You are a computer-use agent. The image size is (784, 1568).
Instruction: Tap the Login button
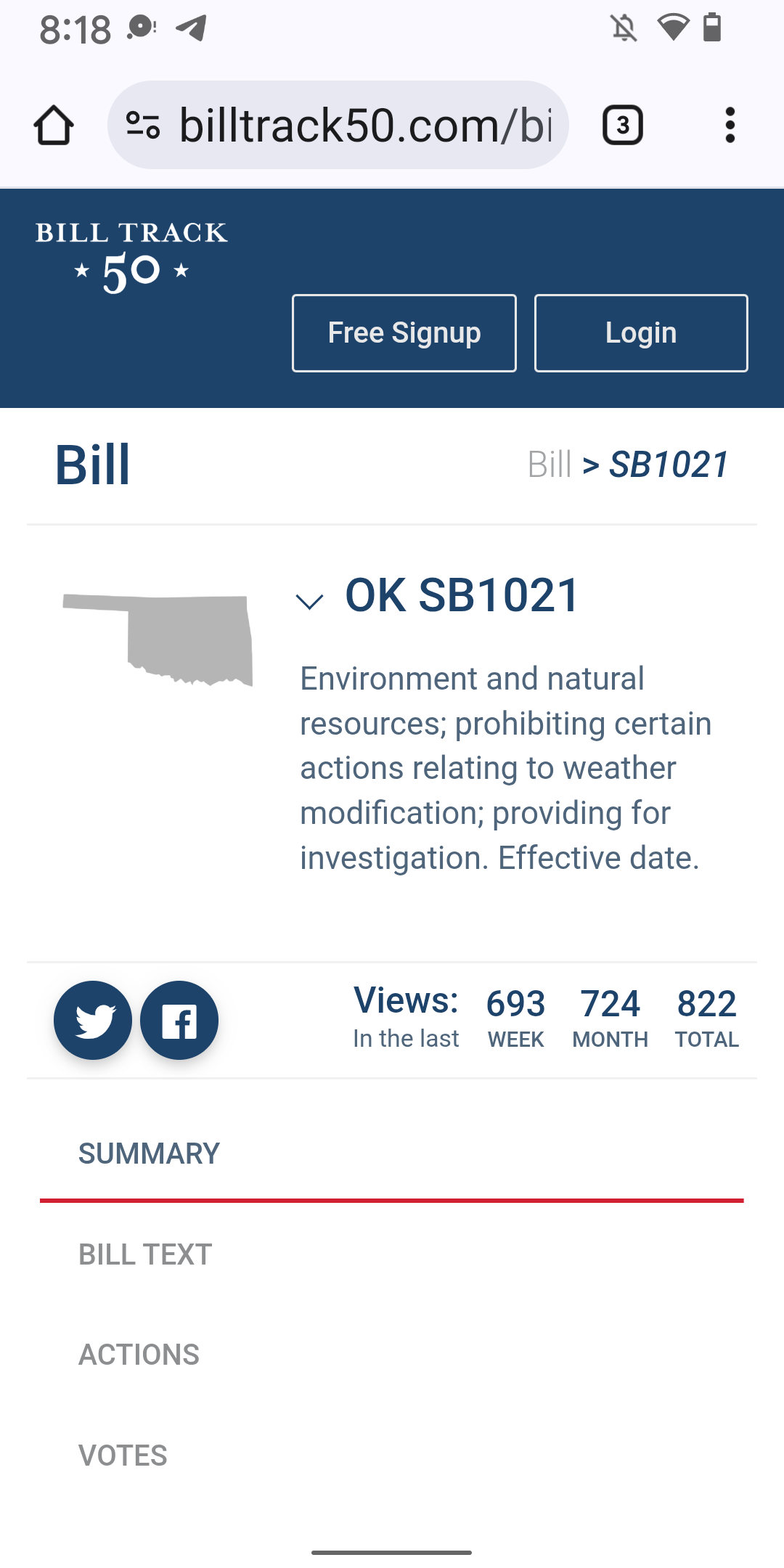(x=640, y=333)
